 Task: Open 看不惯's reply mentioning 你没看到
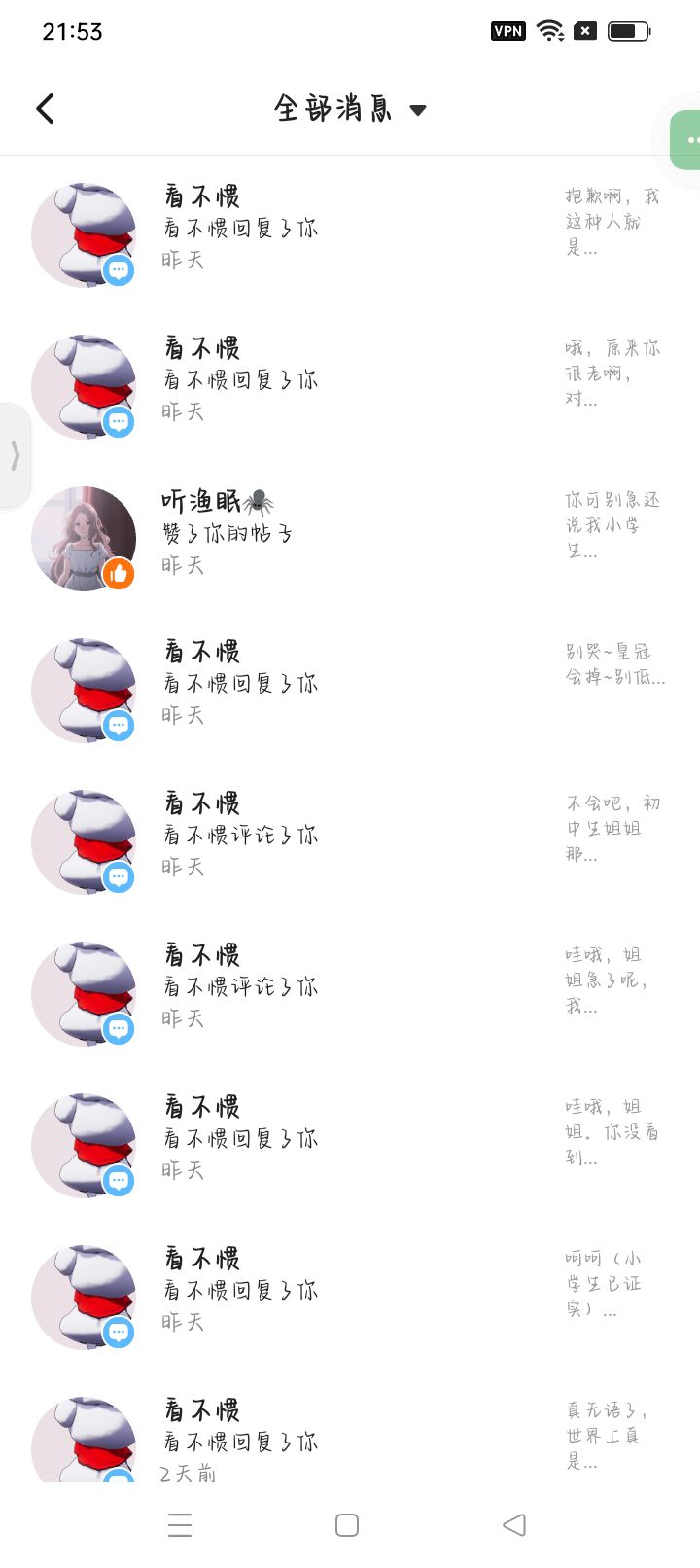click(x=350, y=1140)
